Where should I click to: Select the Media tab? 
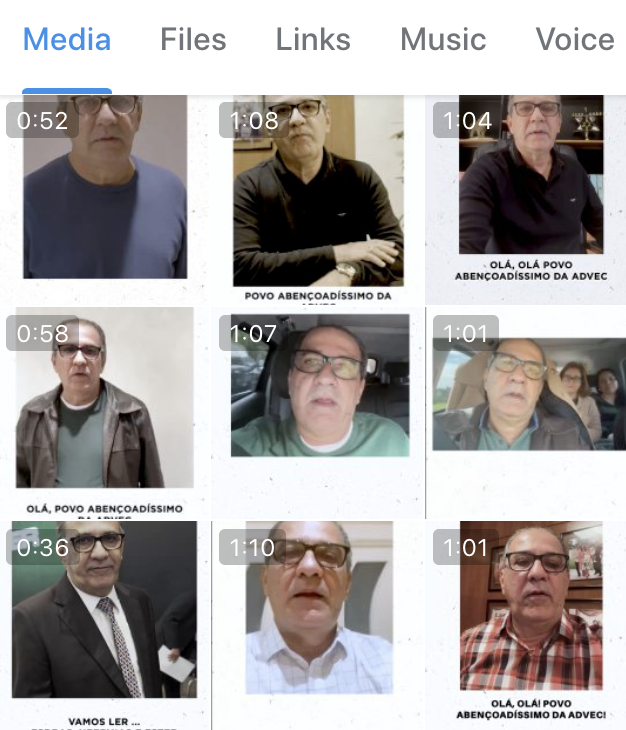tap(67, 40)
